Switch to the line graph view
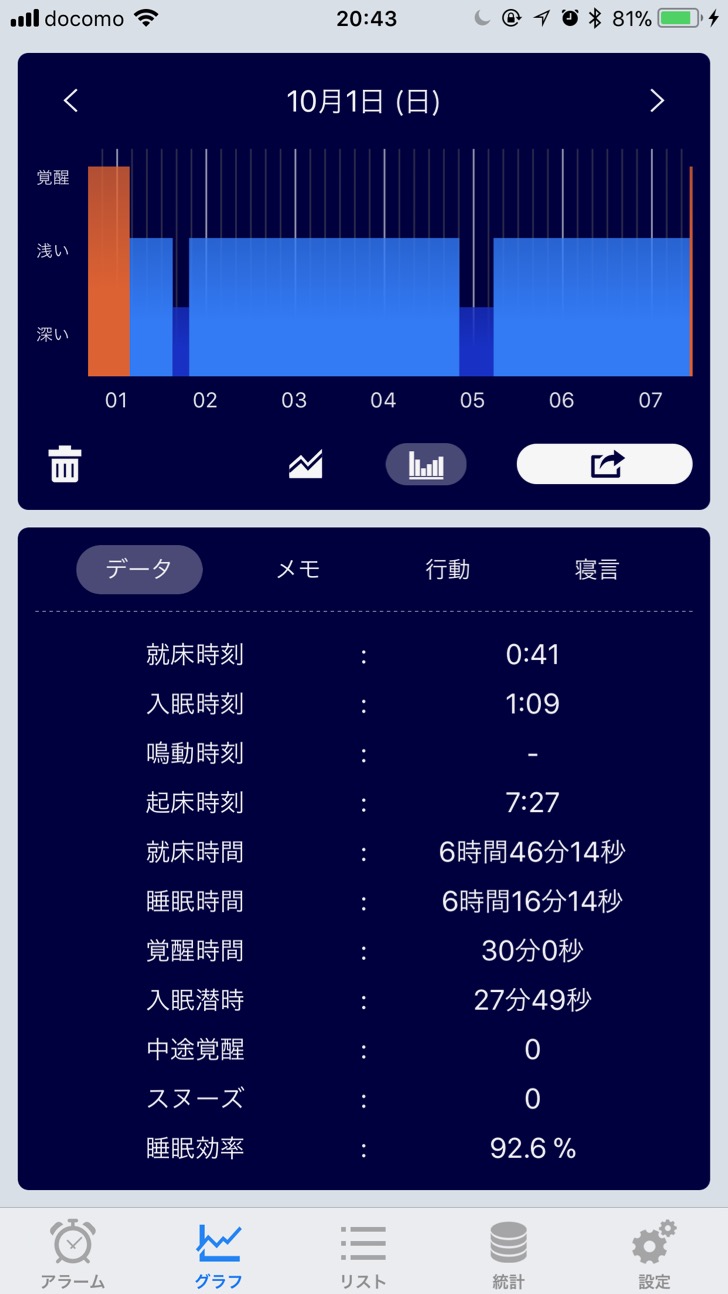This screenshot has height=1294, width=728. [305, 465]
